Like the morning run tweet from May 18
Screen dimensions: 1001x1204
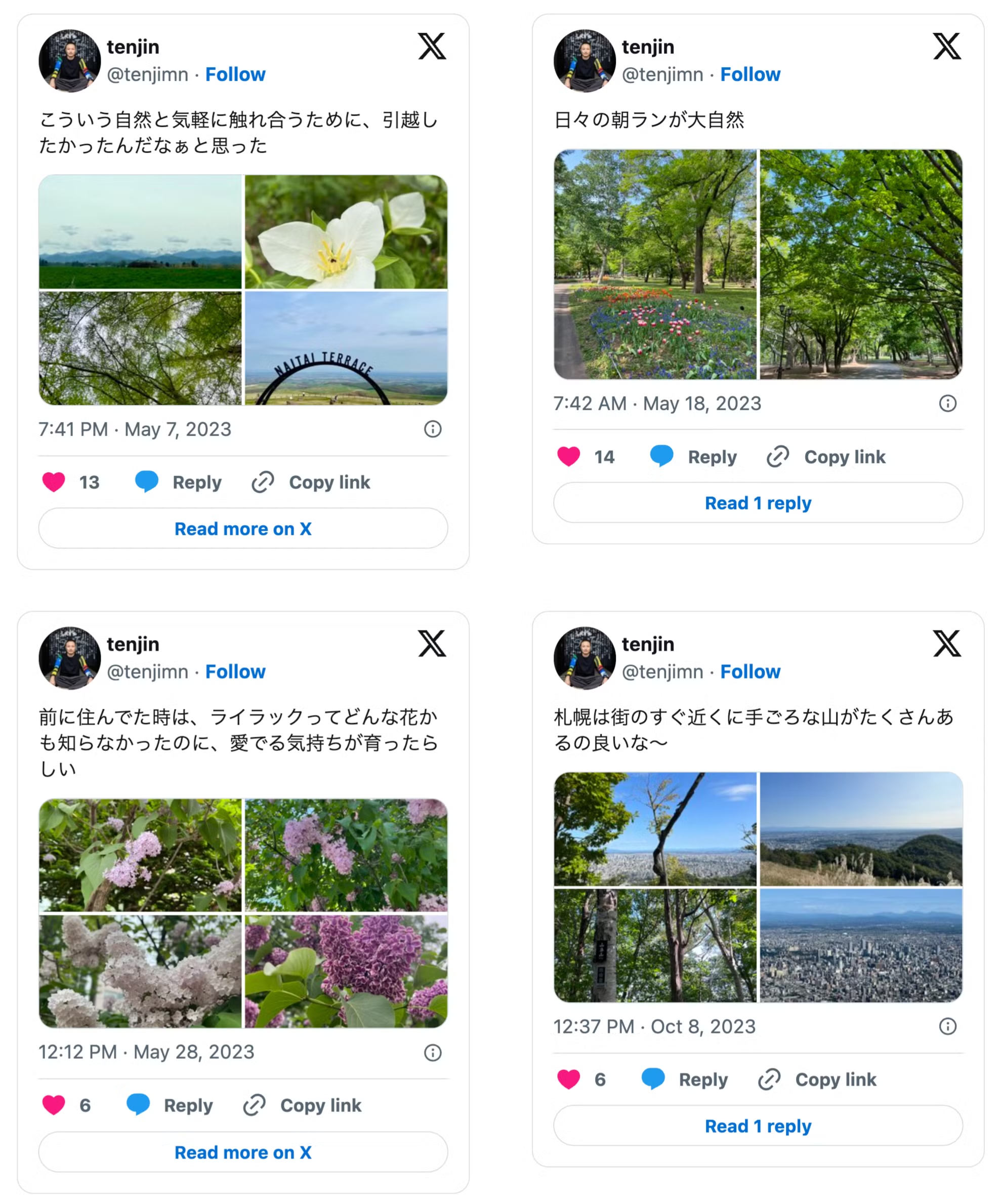(x=569, y=456)
